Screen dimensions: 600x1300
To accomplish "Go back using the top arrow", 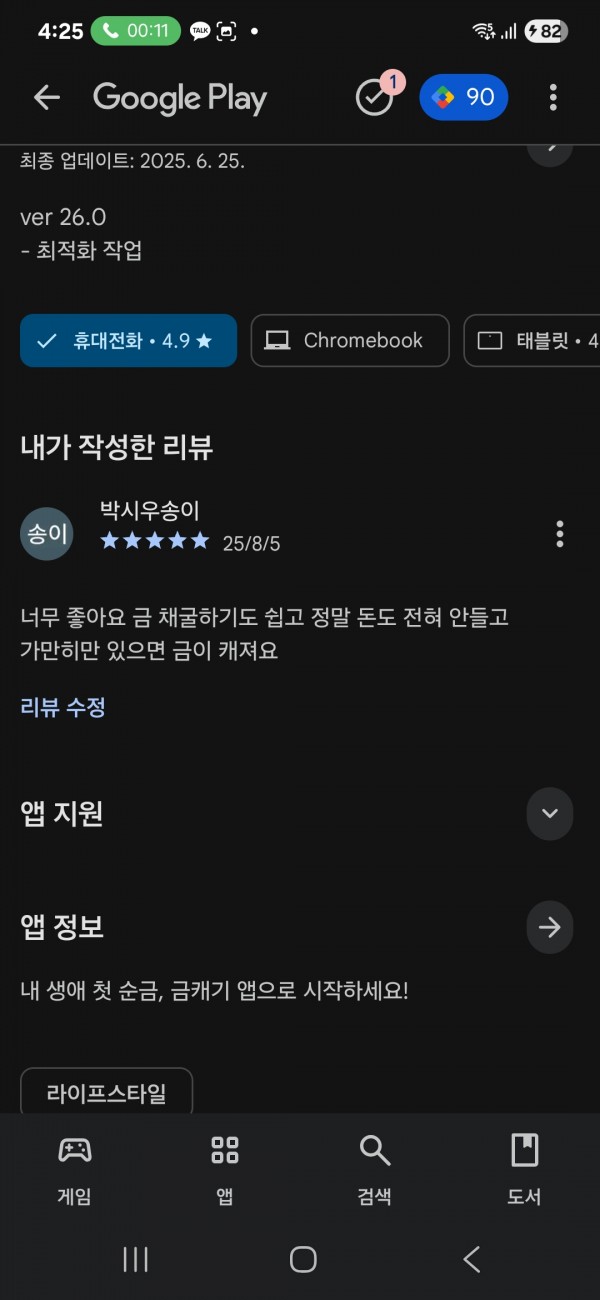I will click(x=47, y=97).
